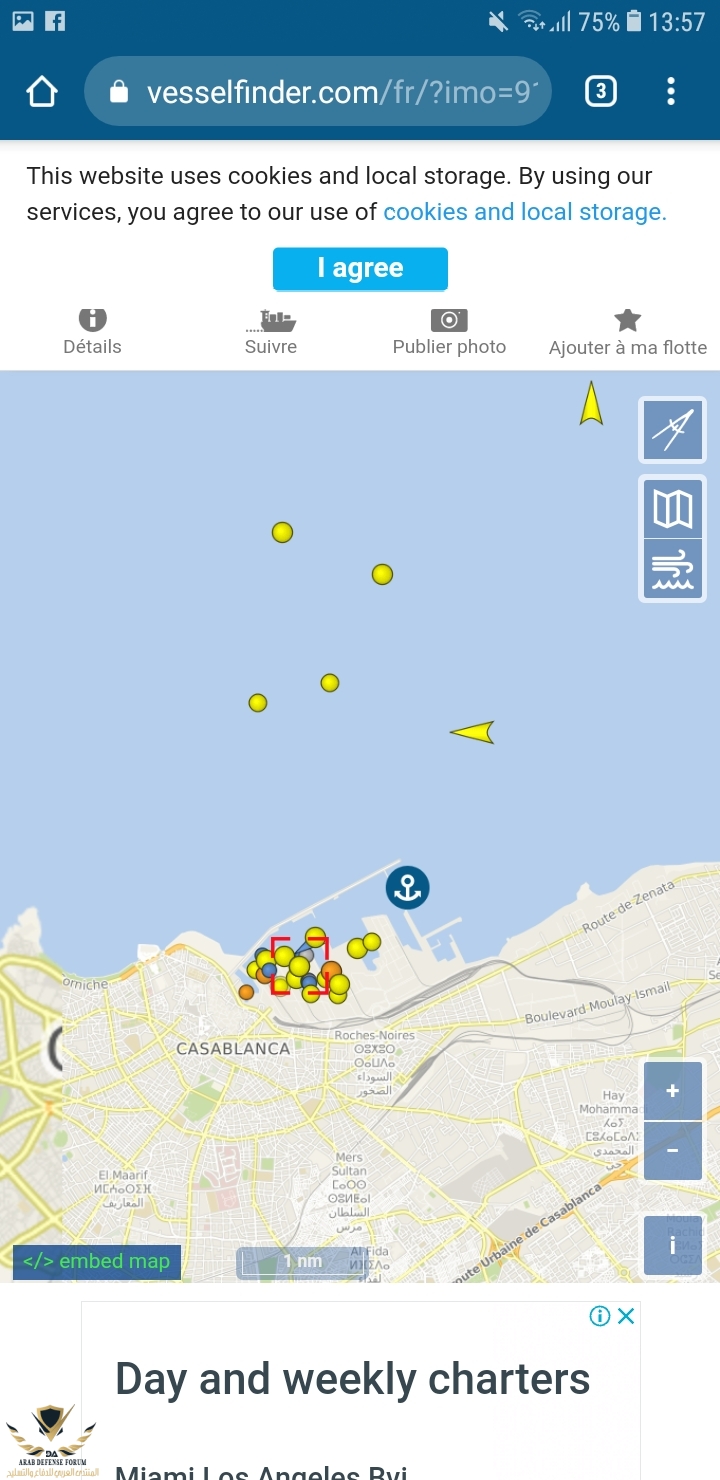Image resolution: width=720 pixels, height=1480 pixels.
Task: Open the tab switcher showing 3 tabs
Action: point(600,92)
